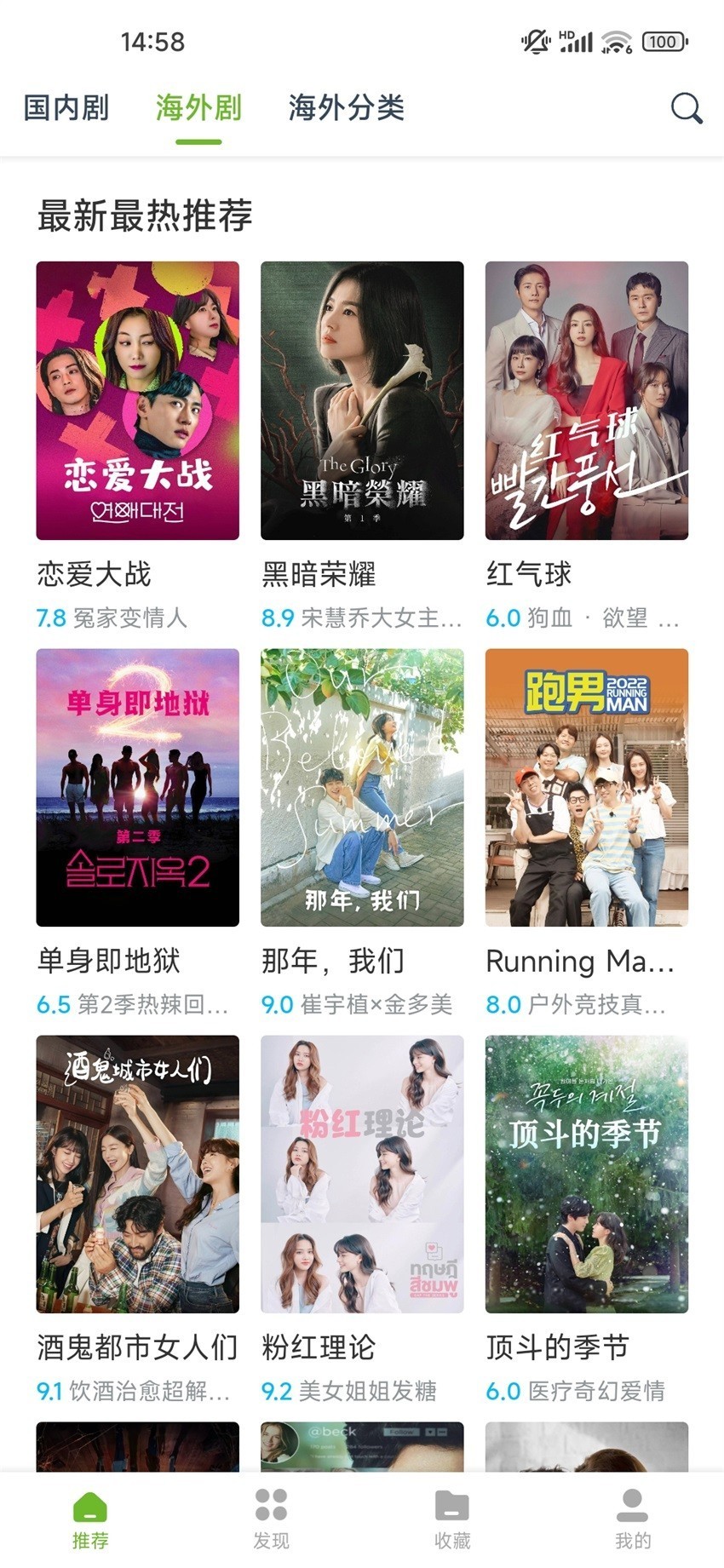Open the show 红气球
724x1568 pixels.
coord(587,400)
